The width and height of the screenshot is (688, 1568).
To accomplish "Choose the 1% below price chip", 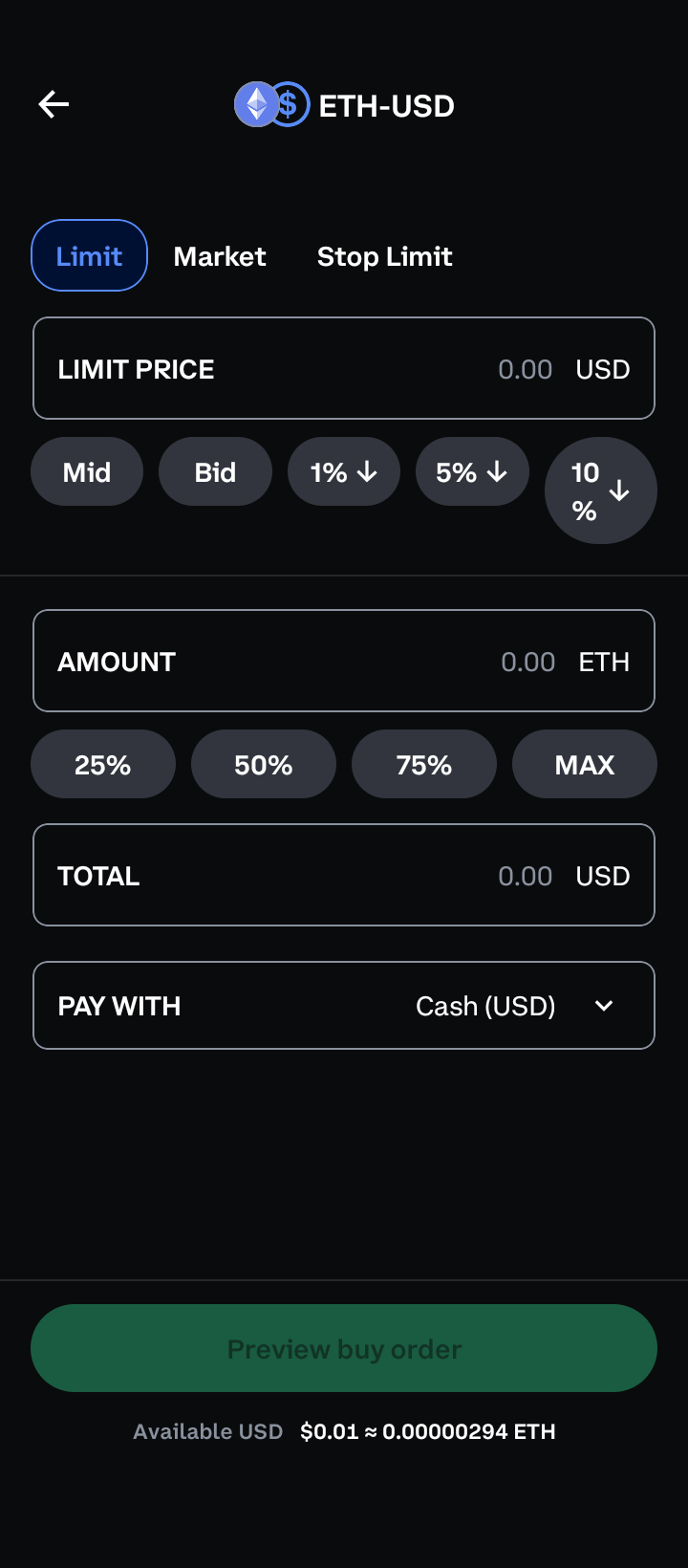I will [x=344, y=472].
